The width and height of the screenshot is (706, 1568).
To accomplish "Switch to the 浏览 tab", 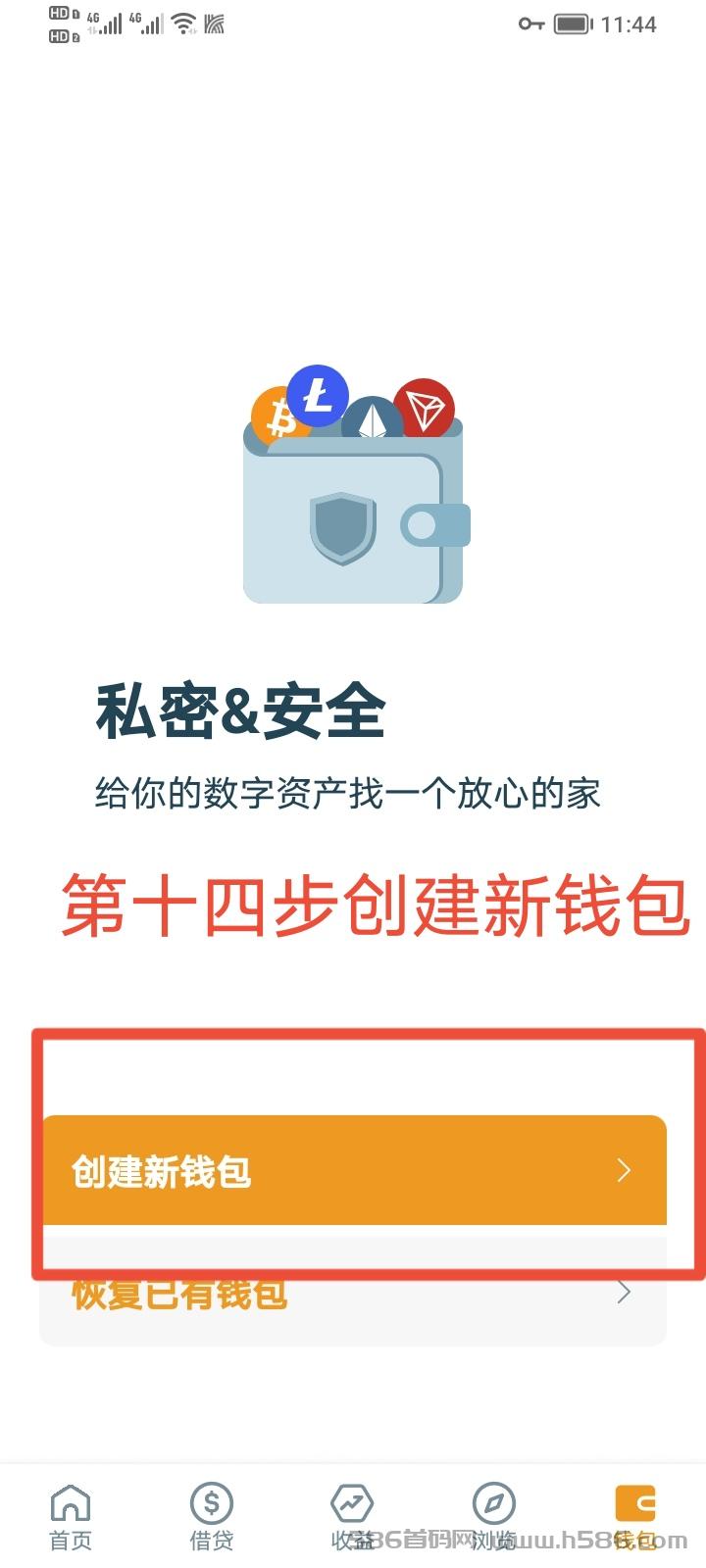I will tap(494, 1517).
